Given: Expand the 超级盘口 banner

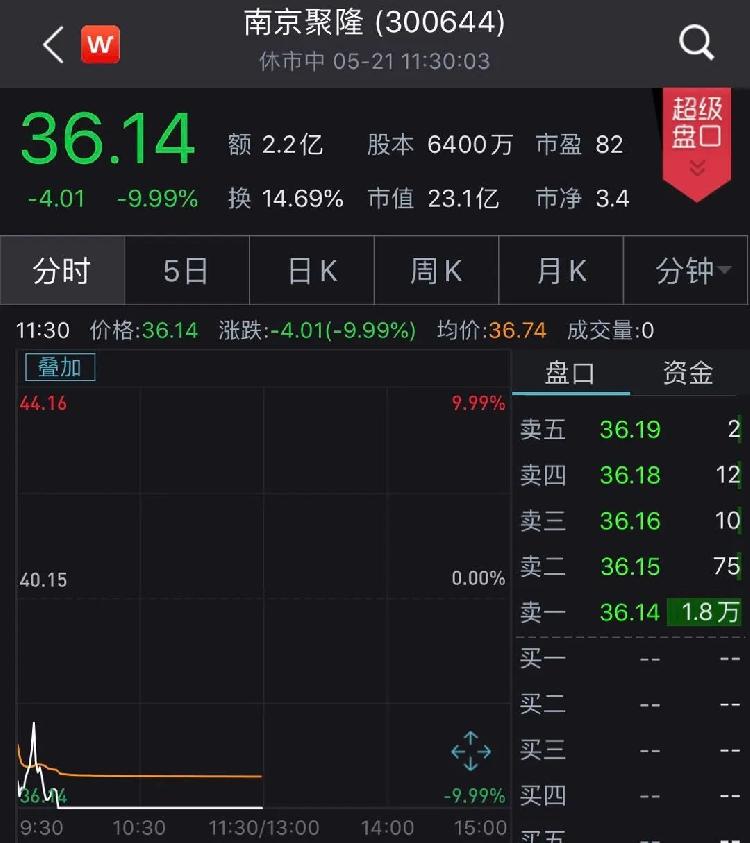Looking at the screenshot, I should tap(697, 140).
